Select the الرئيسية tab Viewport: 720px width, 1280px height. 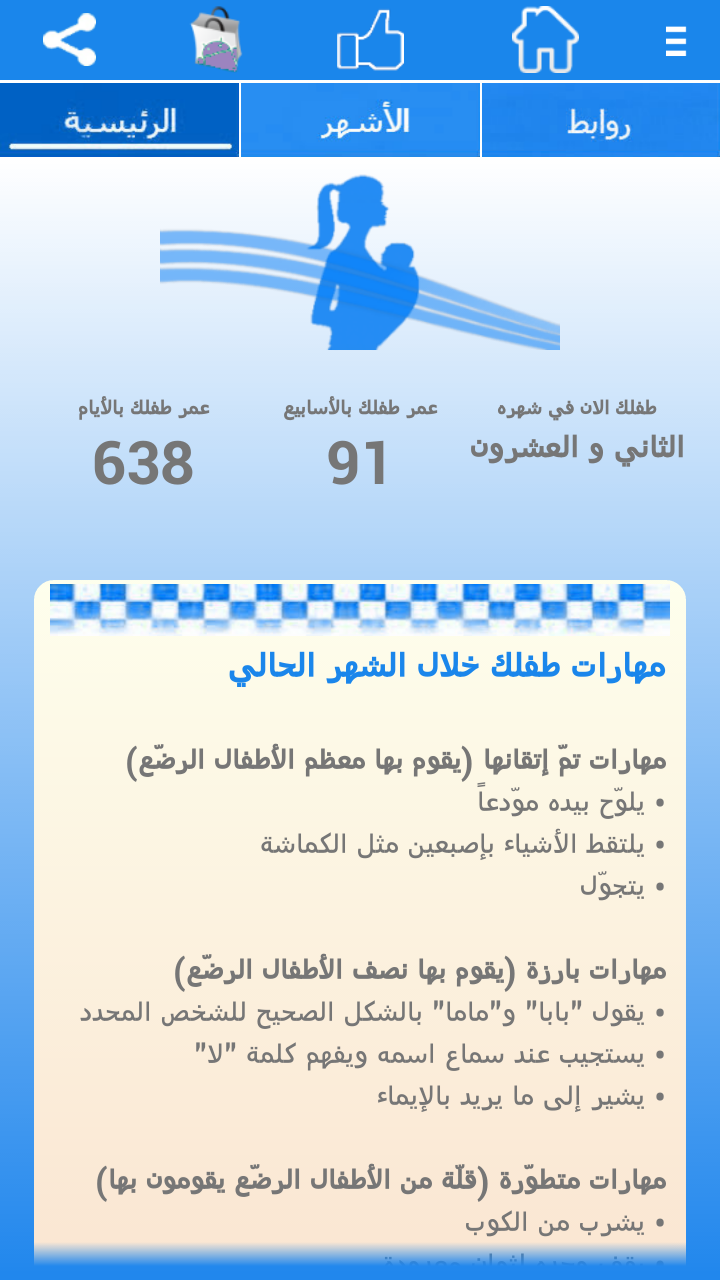pos(120,121)
